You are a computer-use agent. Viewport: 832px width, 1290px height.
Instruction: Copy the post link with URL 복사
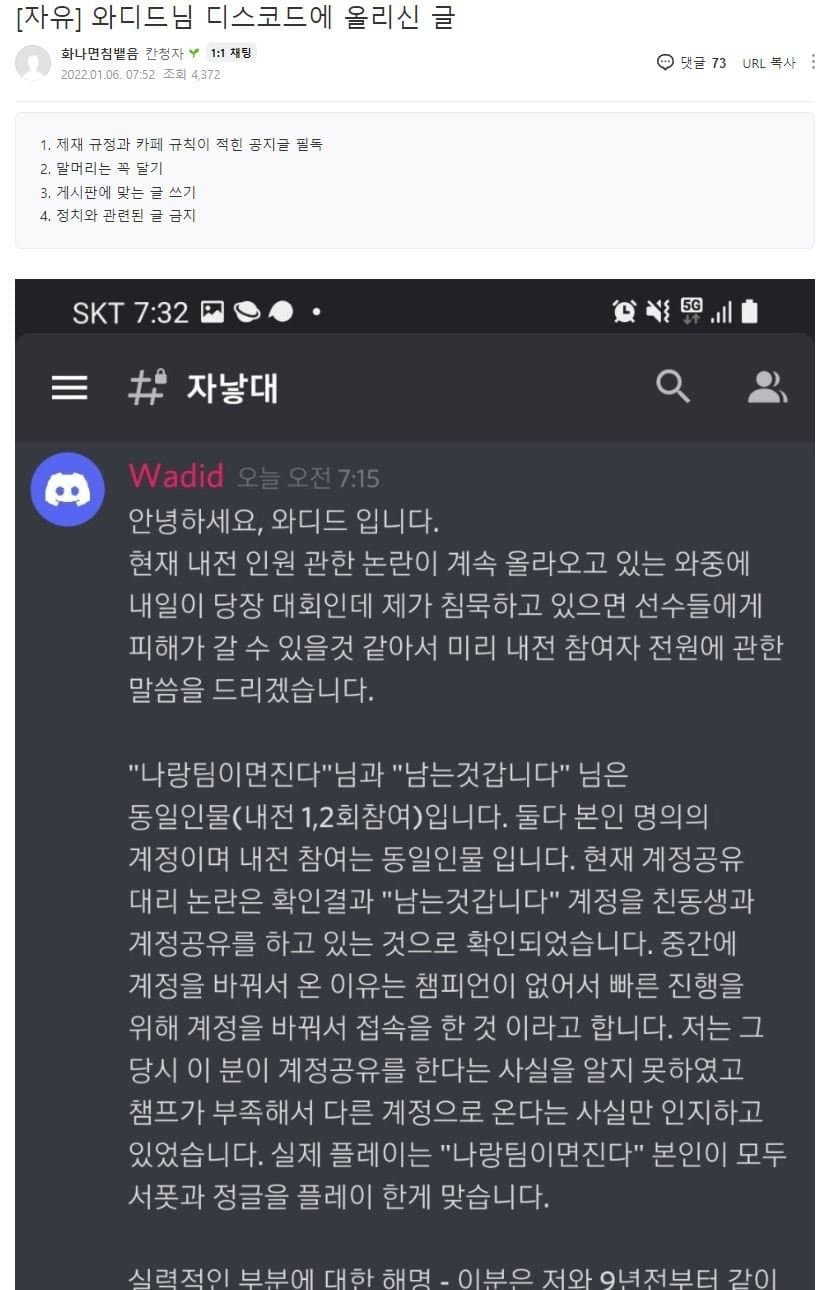click(x=768, y=63)
